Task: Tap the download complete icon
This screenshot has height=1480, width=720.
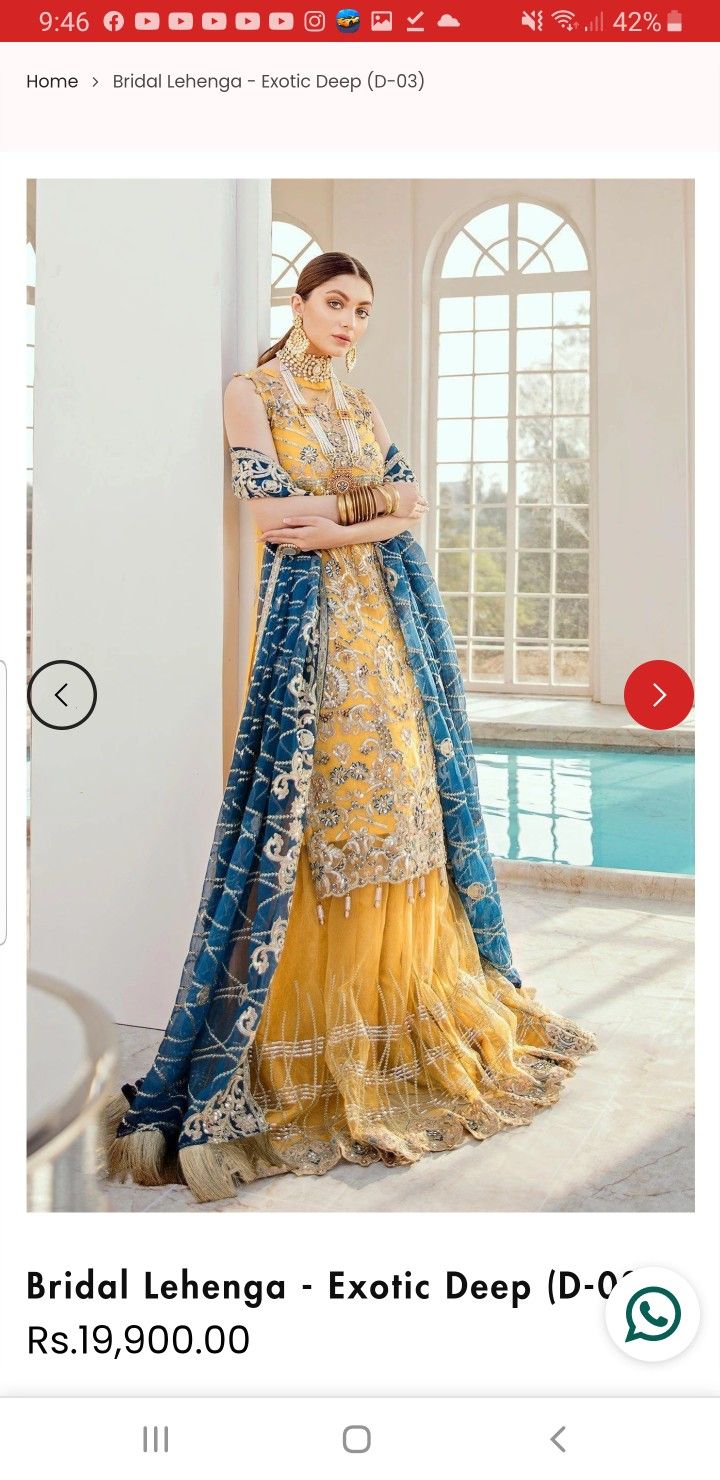Action: tap(416, 20)
